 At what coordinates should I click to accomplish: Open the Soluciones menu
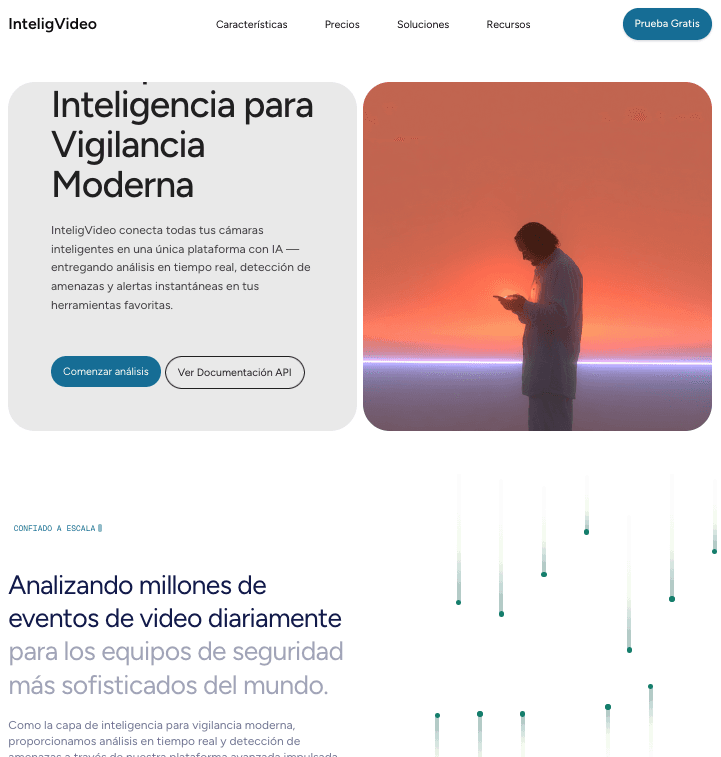tap(423, 24)
